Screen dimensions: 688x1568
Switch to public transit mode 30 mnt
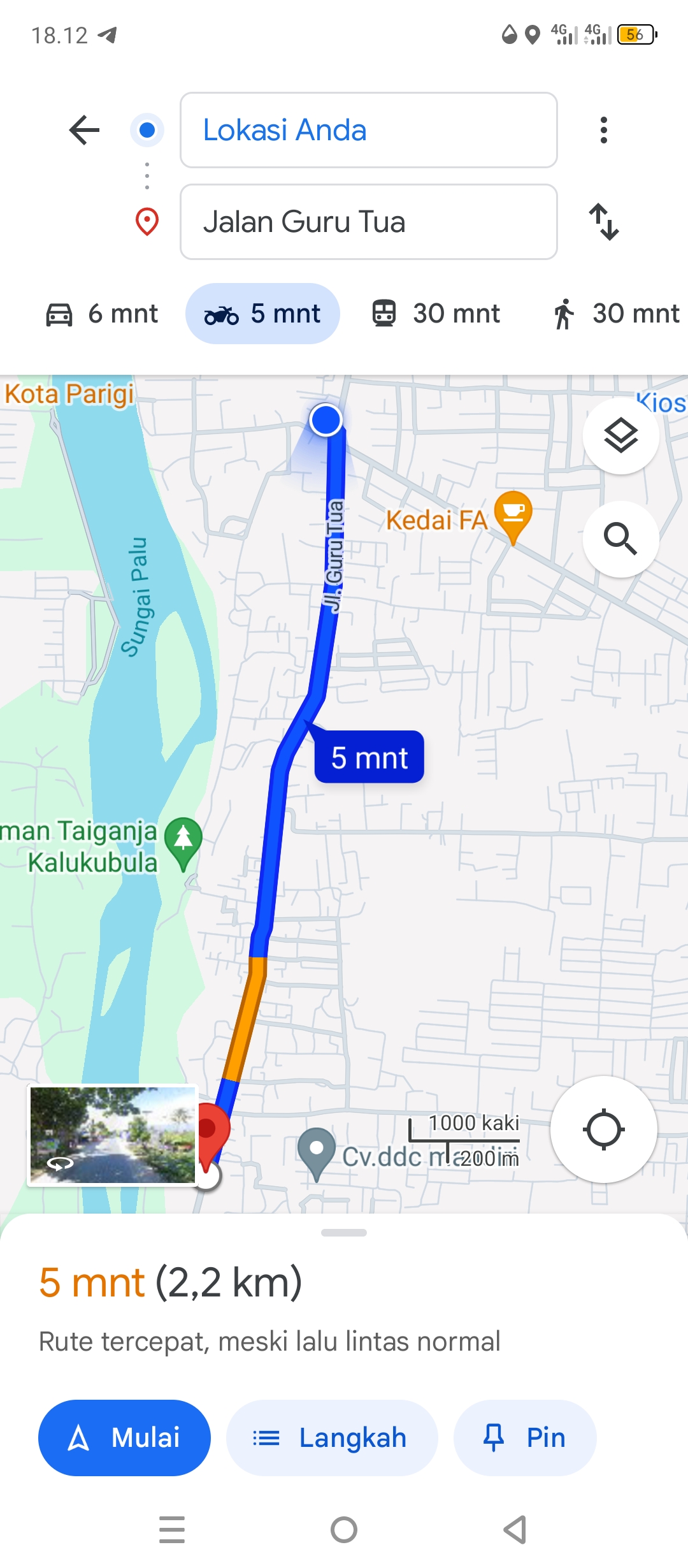coord(436,314)
